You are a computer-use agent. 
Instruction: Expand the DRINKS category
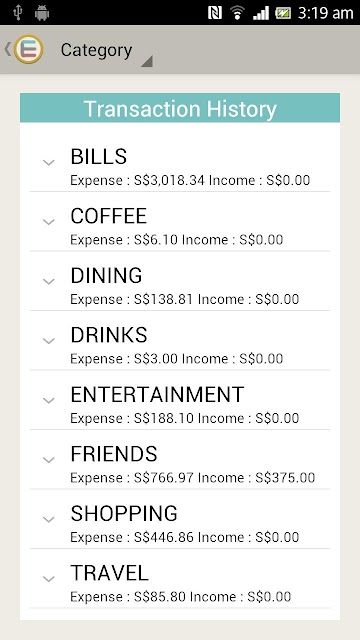(x=180, y=341)
